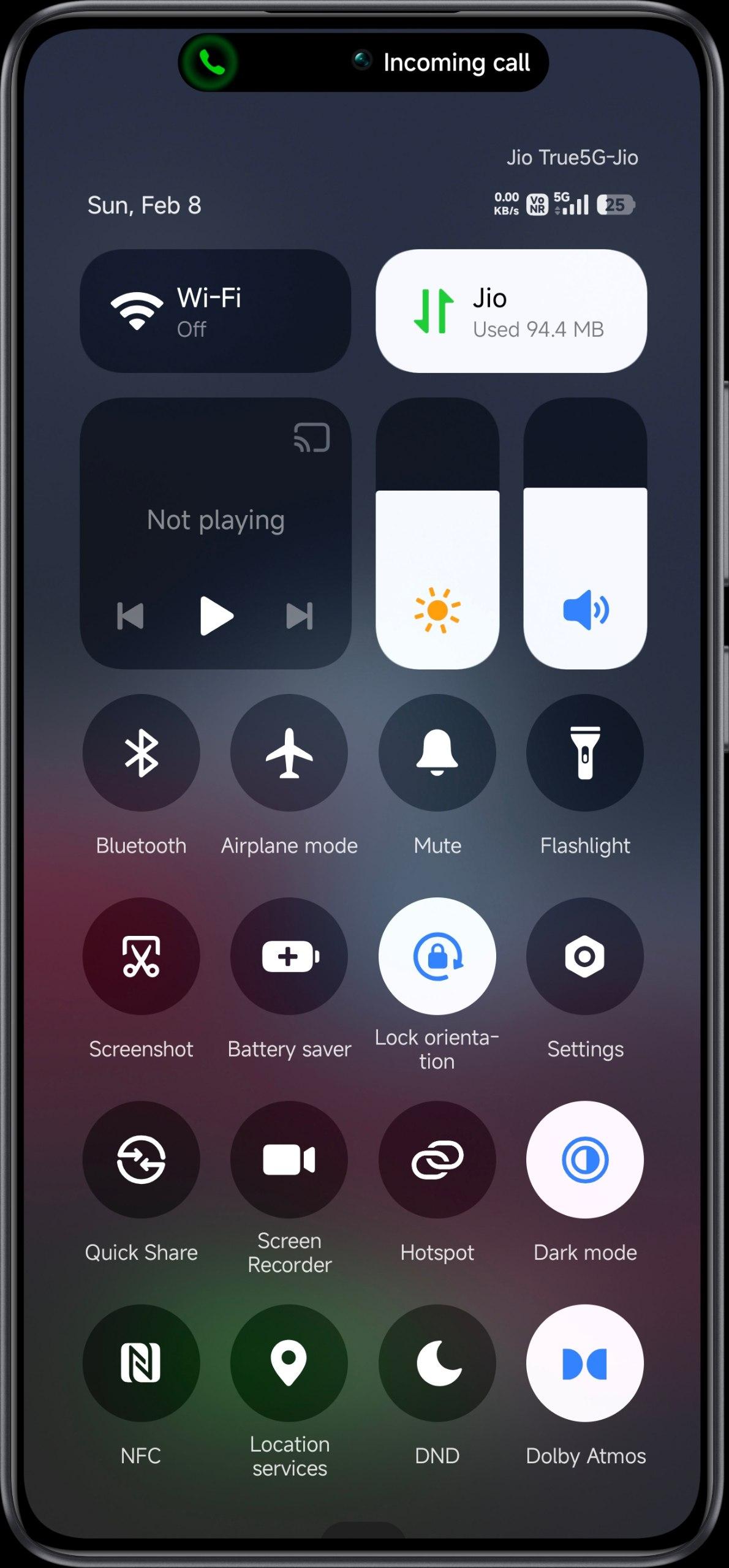Viewport: 729px width, 1568px height.
Task: Switch on the Flashlight
Action: pos(584,752)
